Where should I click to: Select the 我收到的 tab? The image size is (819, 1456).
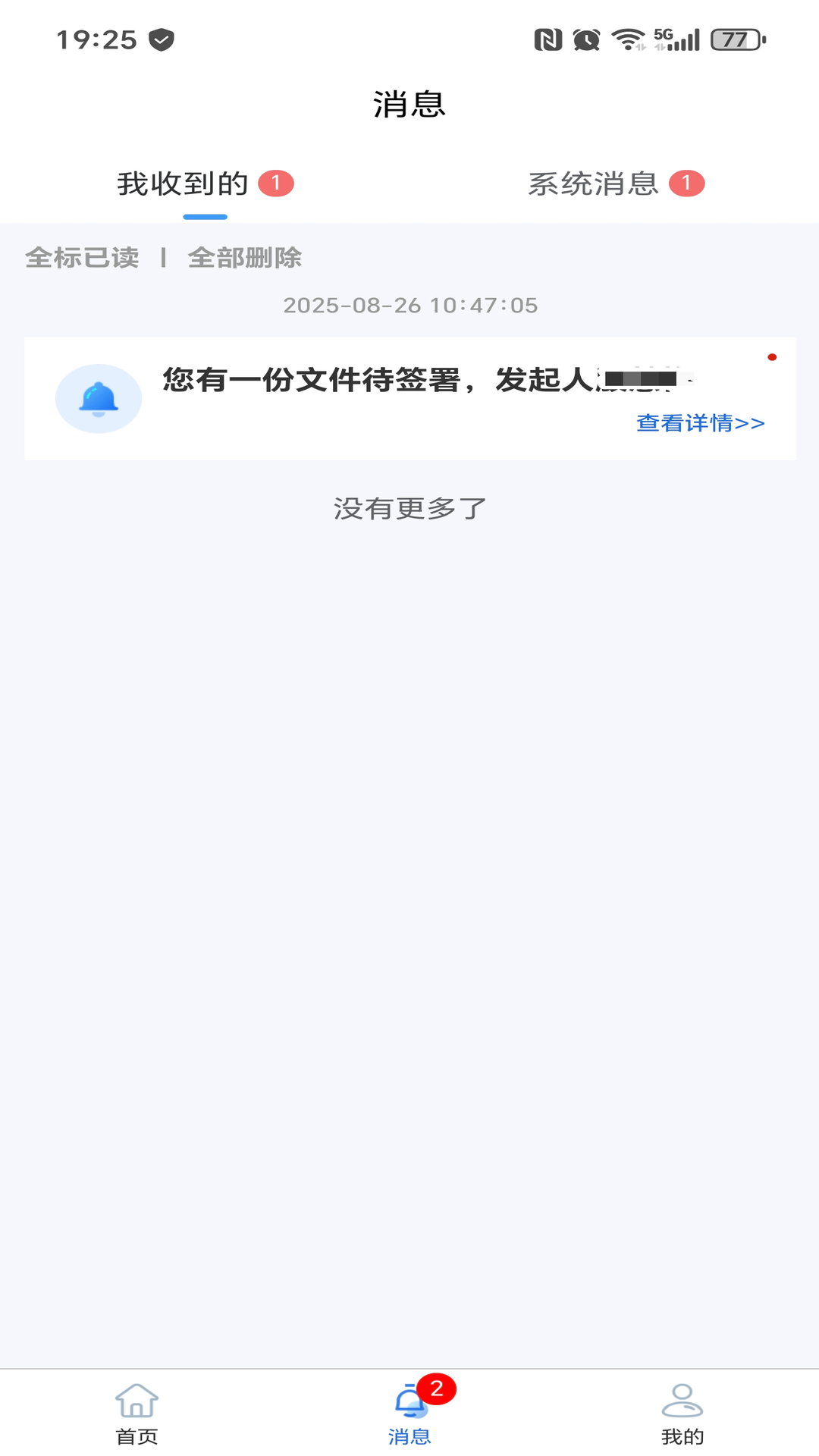click(184, 183)
